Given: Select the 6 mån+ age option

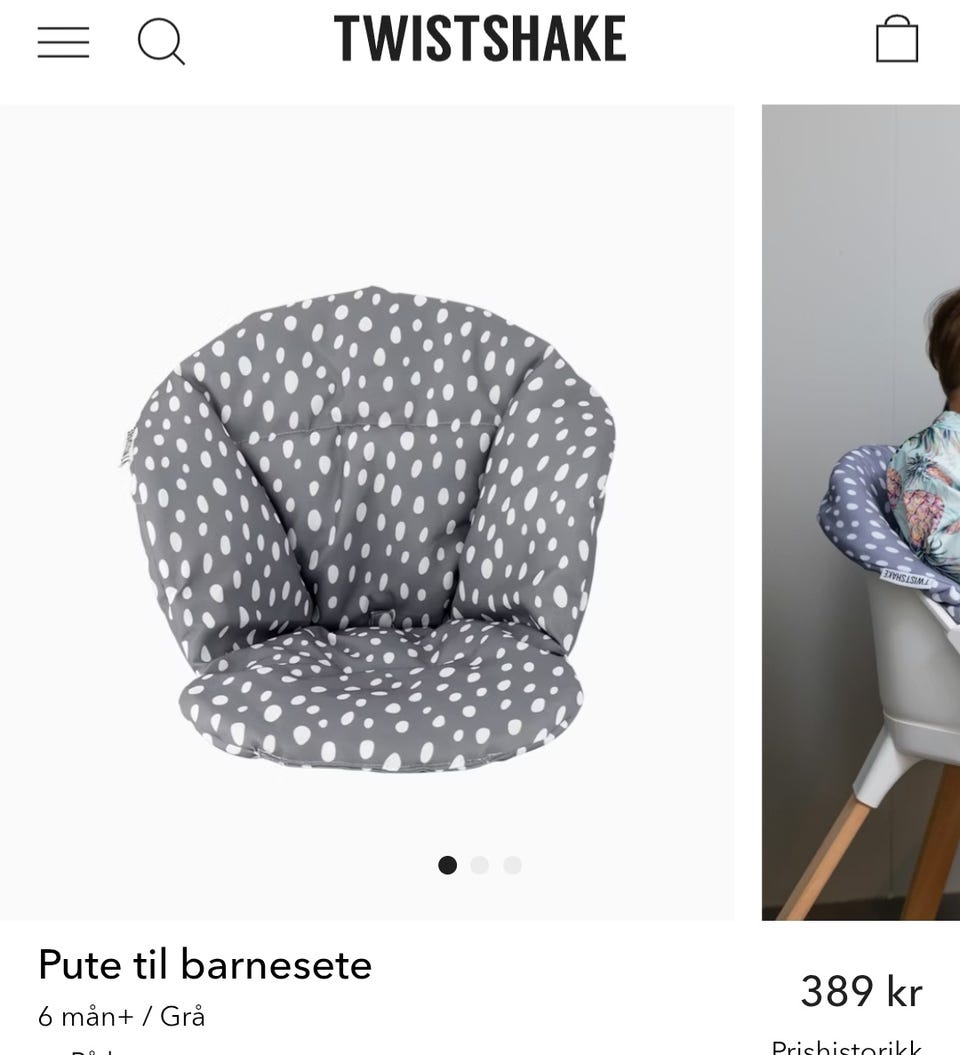Looking at the screenshot, I should [x=75, y=1015].
